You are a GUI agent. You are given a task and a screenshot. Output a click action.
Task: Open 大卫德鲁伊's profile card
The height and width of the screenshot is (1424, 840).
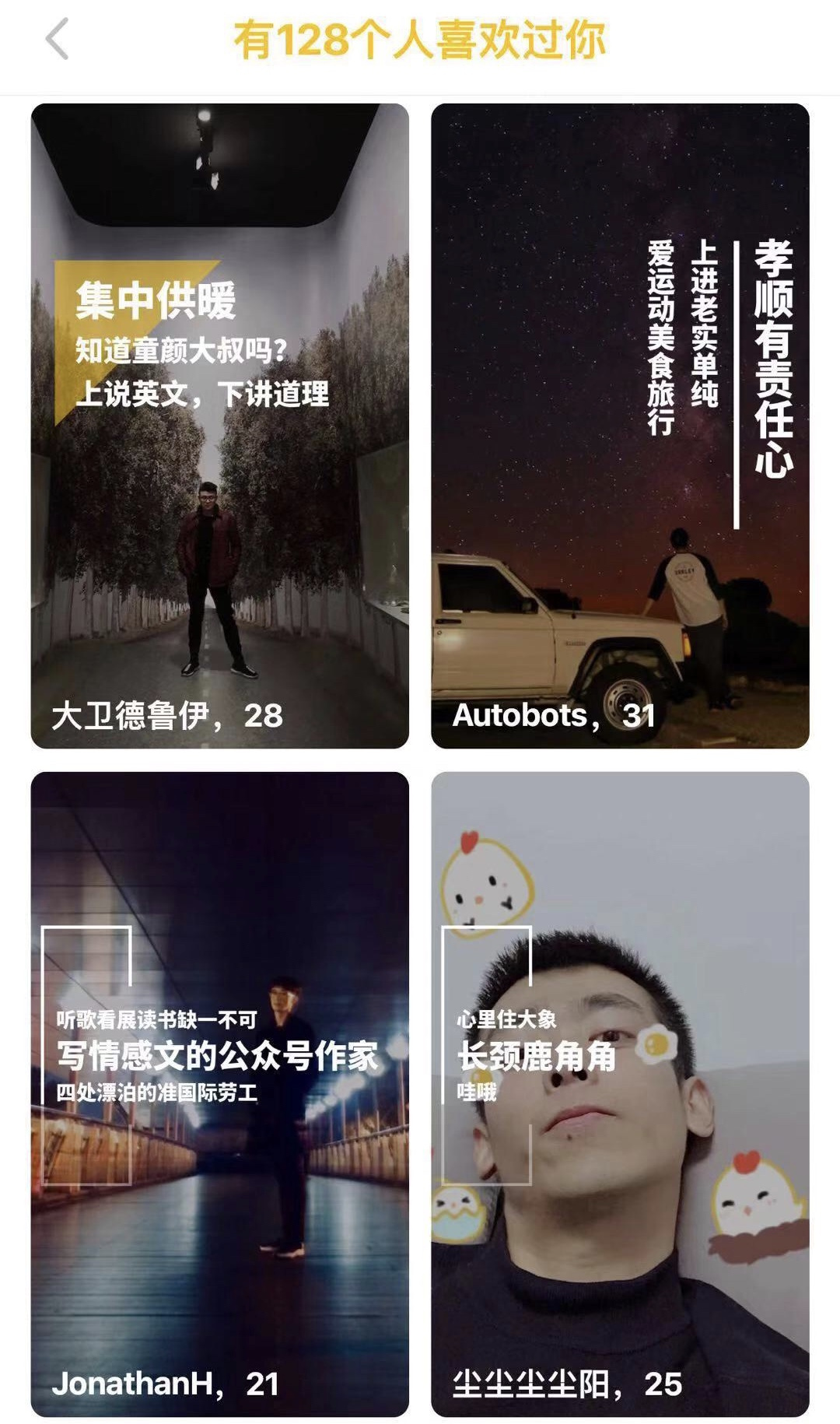point(219,426)
